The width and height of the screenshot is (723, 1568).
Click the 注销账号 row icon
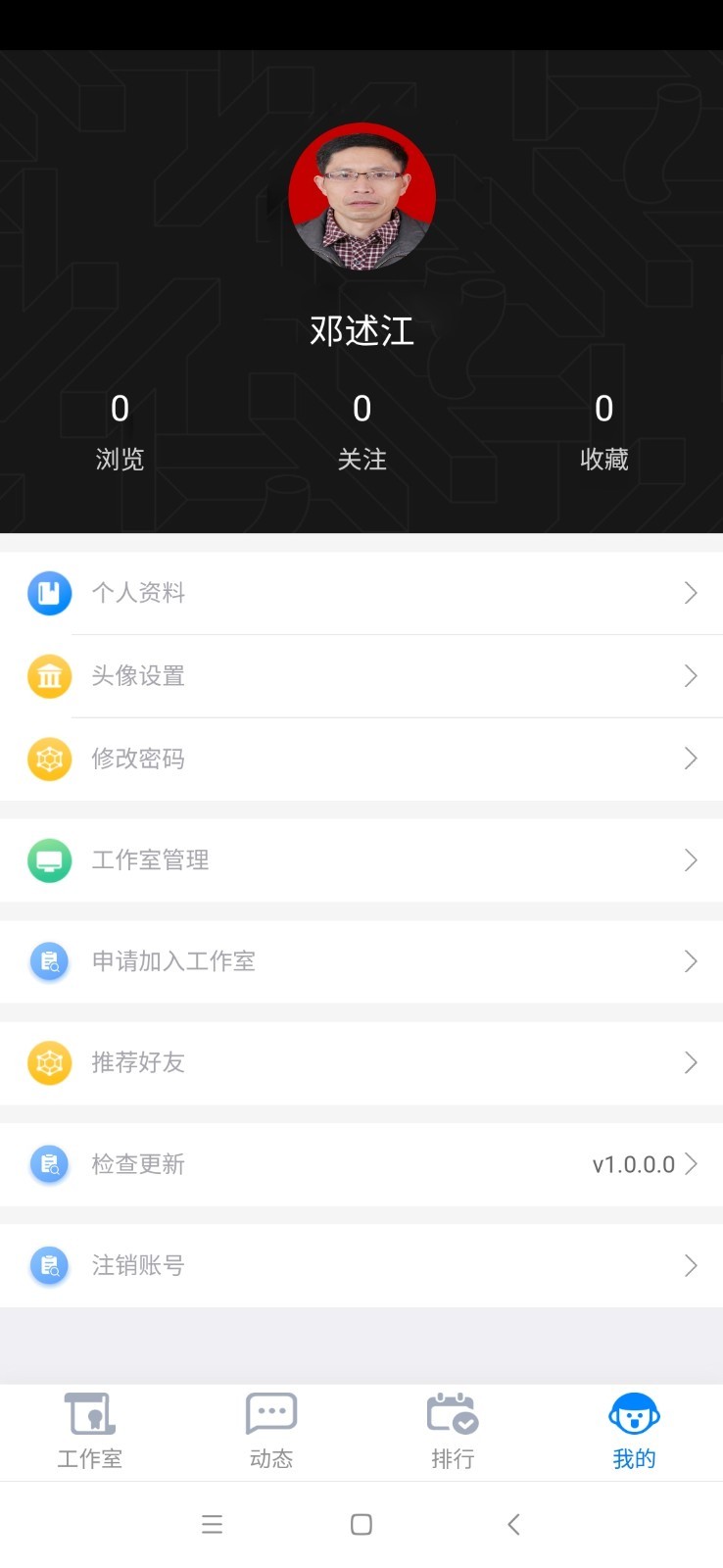(x=49, y=1265)
